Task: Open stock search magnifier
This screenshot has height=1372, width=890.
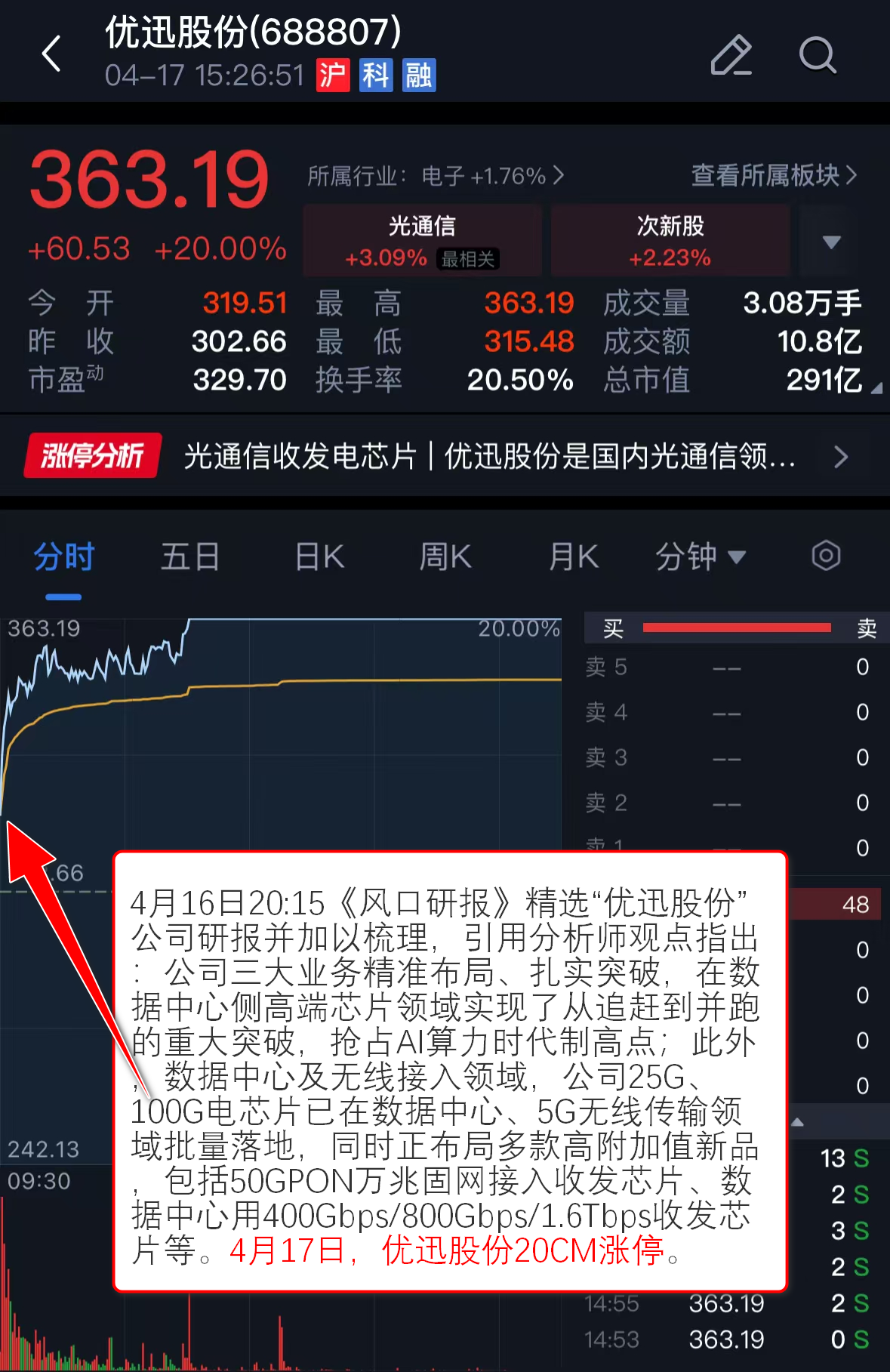Action: [817, 55]
